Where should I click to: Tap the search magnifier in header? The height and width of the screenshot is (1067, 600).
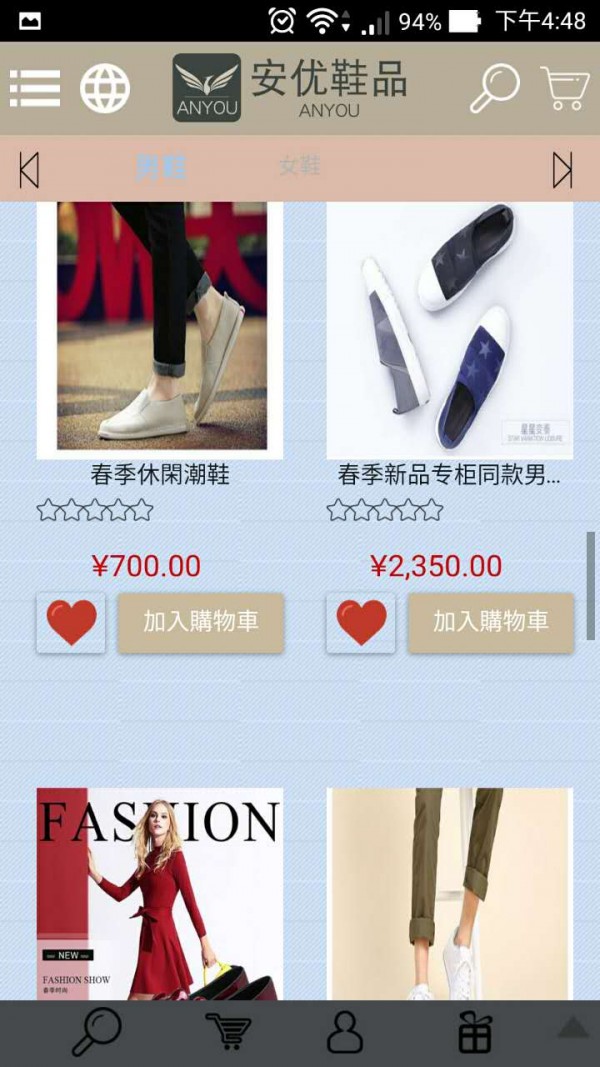coord(495,88)
